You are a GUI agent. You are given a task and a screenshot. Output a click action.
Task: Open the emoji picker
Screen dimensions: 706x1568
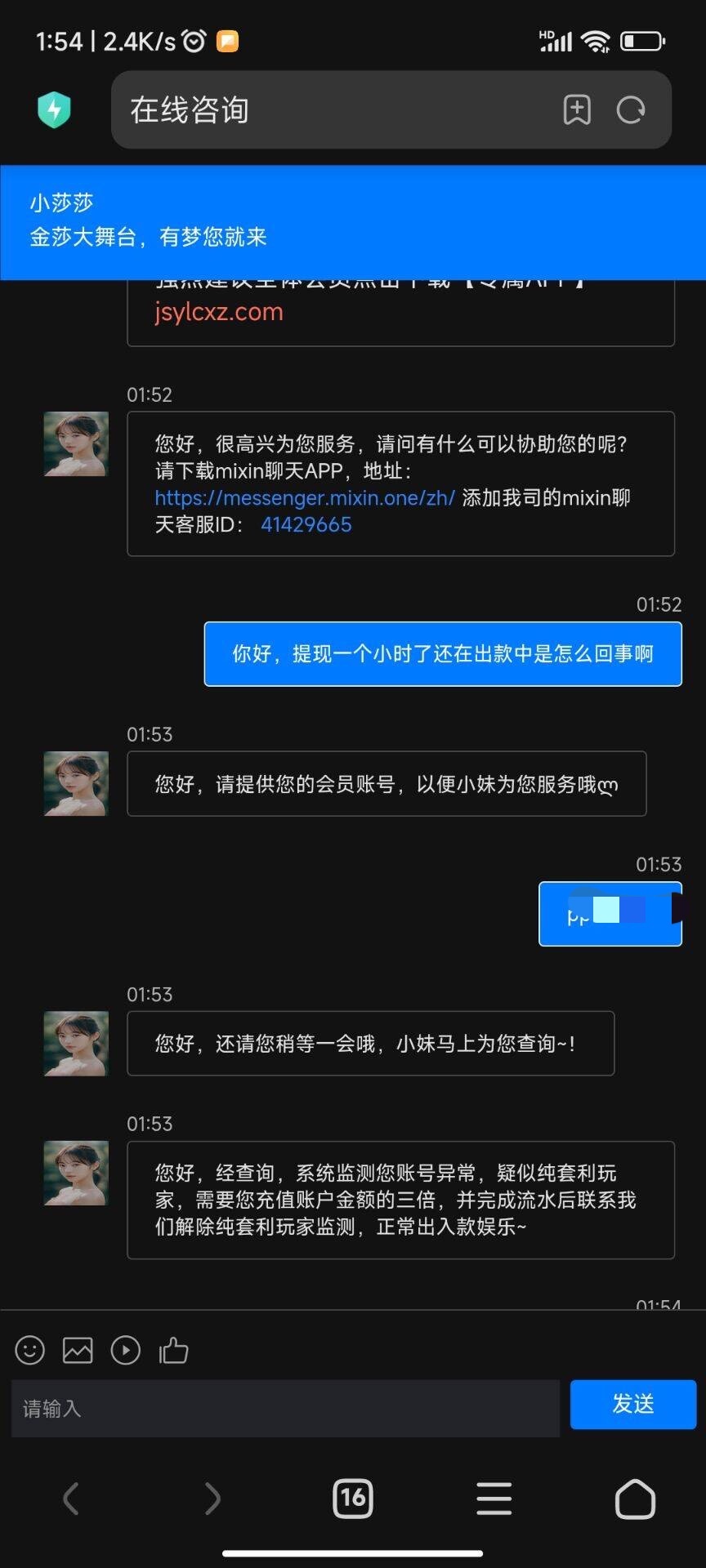(30, 1350)
